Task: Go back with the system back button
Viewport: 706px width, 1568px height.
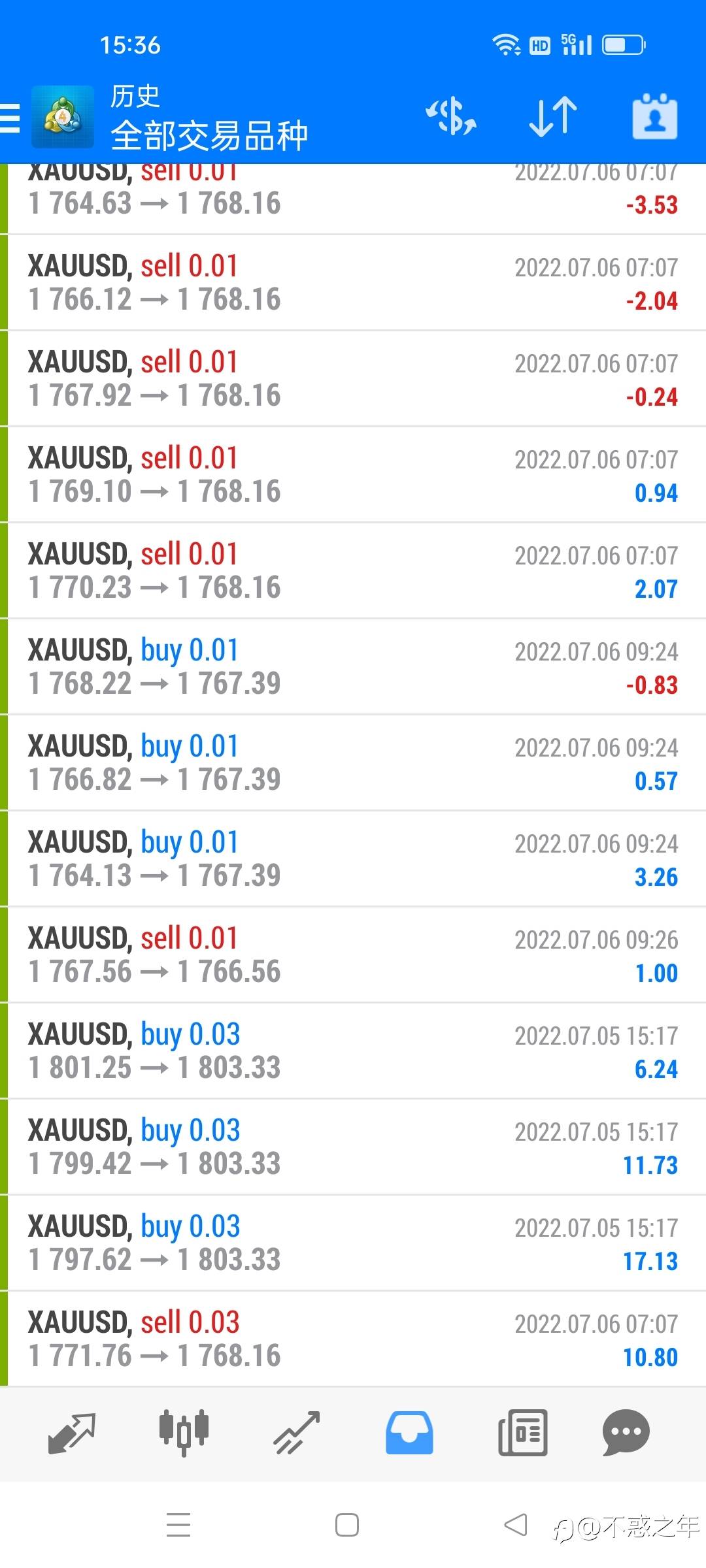Action: [516, 1525]
